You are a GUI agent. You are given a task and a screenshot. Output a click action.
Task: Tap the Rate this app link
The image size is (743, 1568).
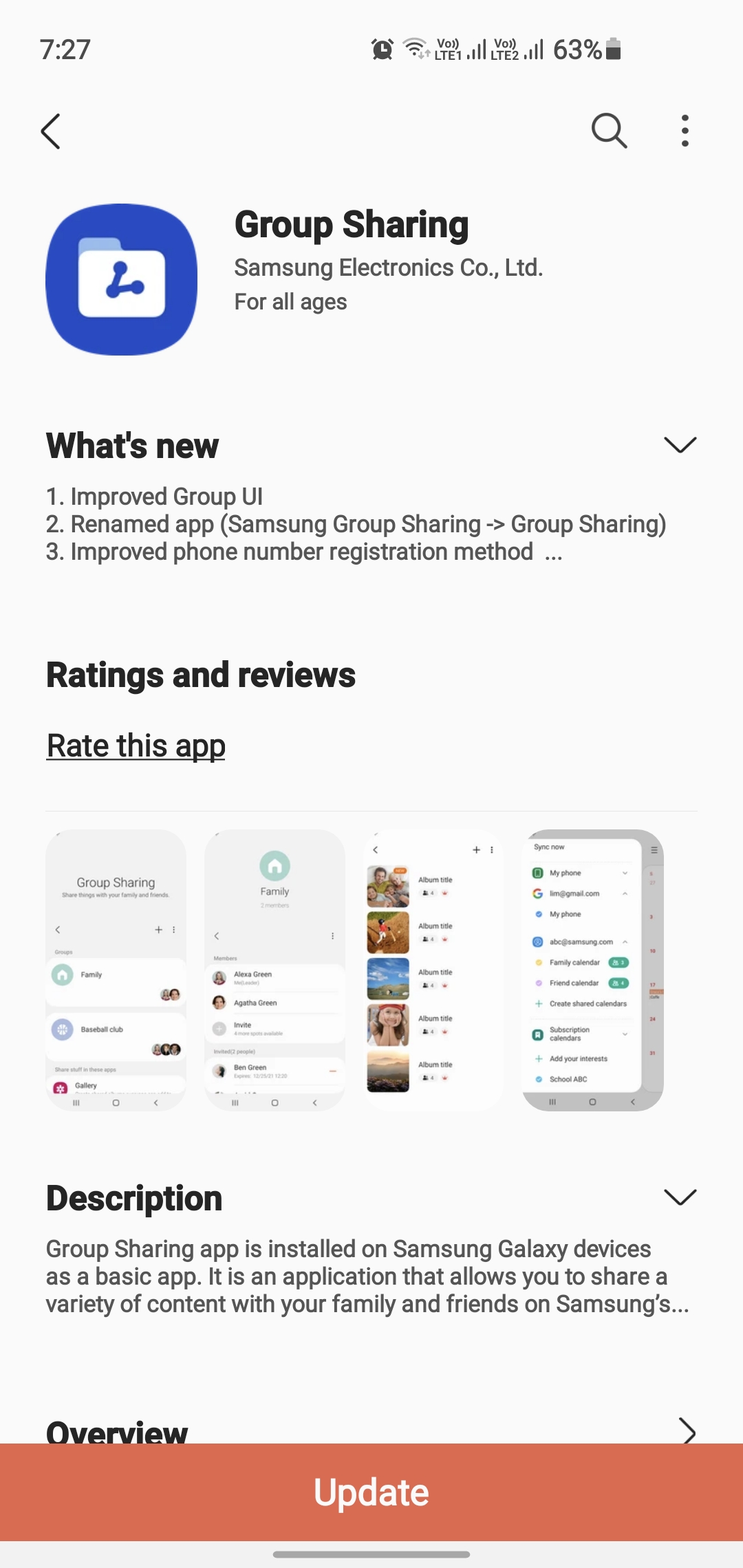tap(136, 746)
